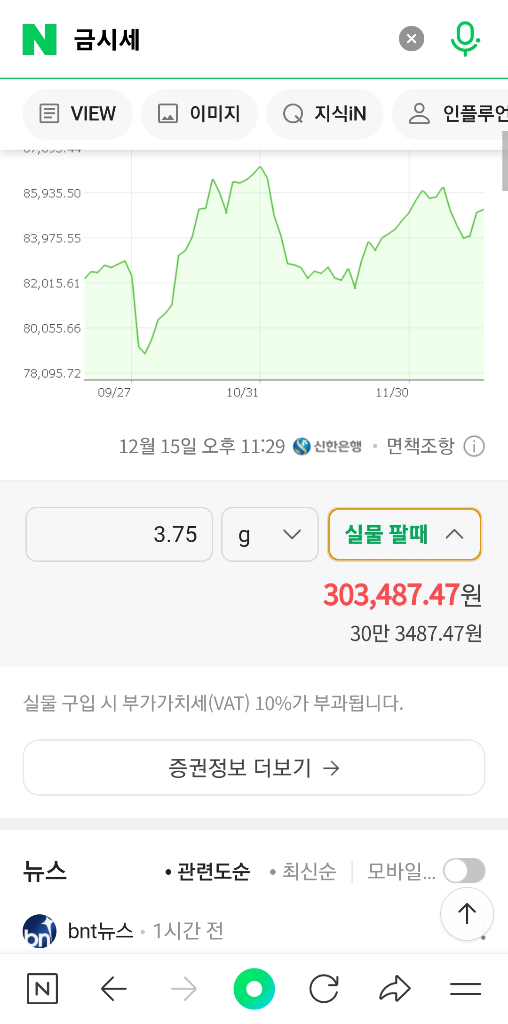
Task: Reload the page
Action: tap(324, 989)
